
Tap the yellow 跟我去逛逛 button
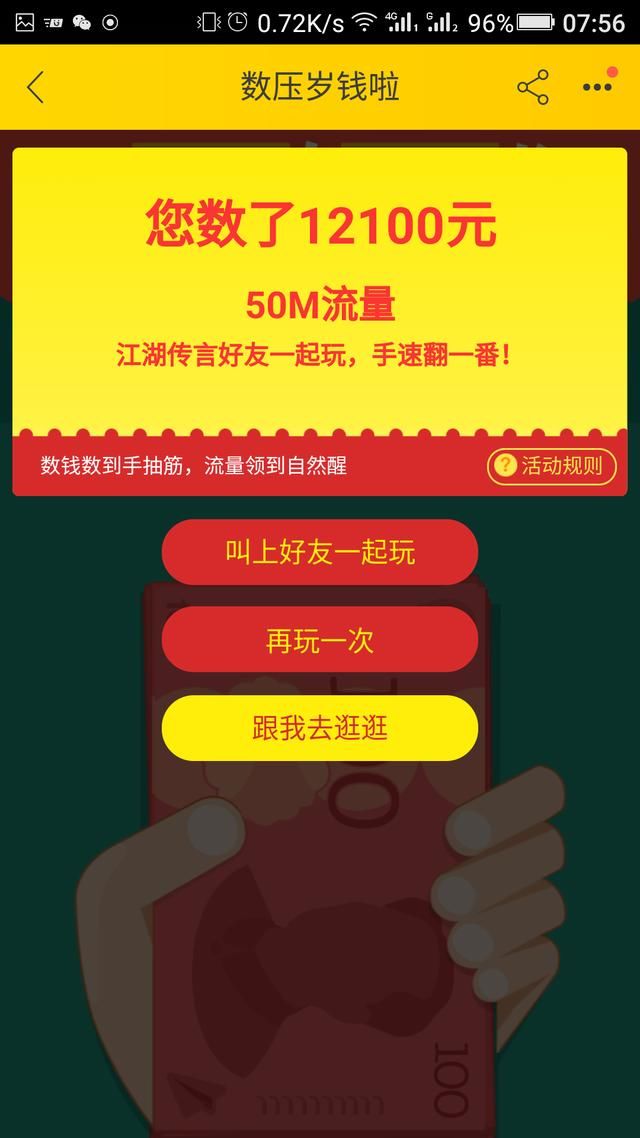[x=320, y=728]
